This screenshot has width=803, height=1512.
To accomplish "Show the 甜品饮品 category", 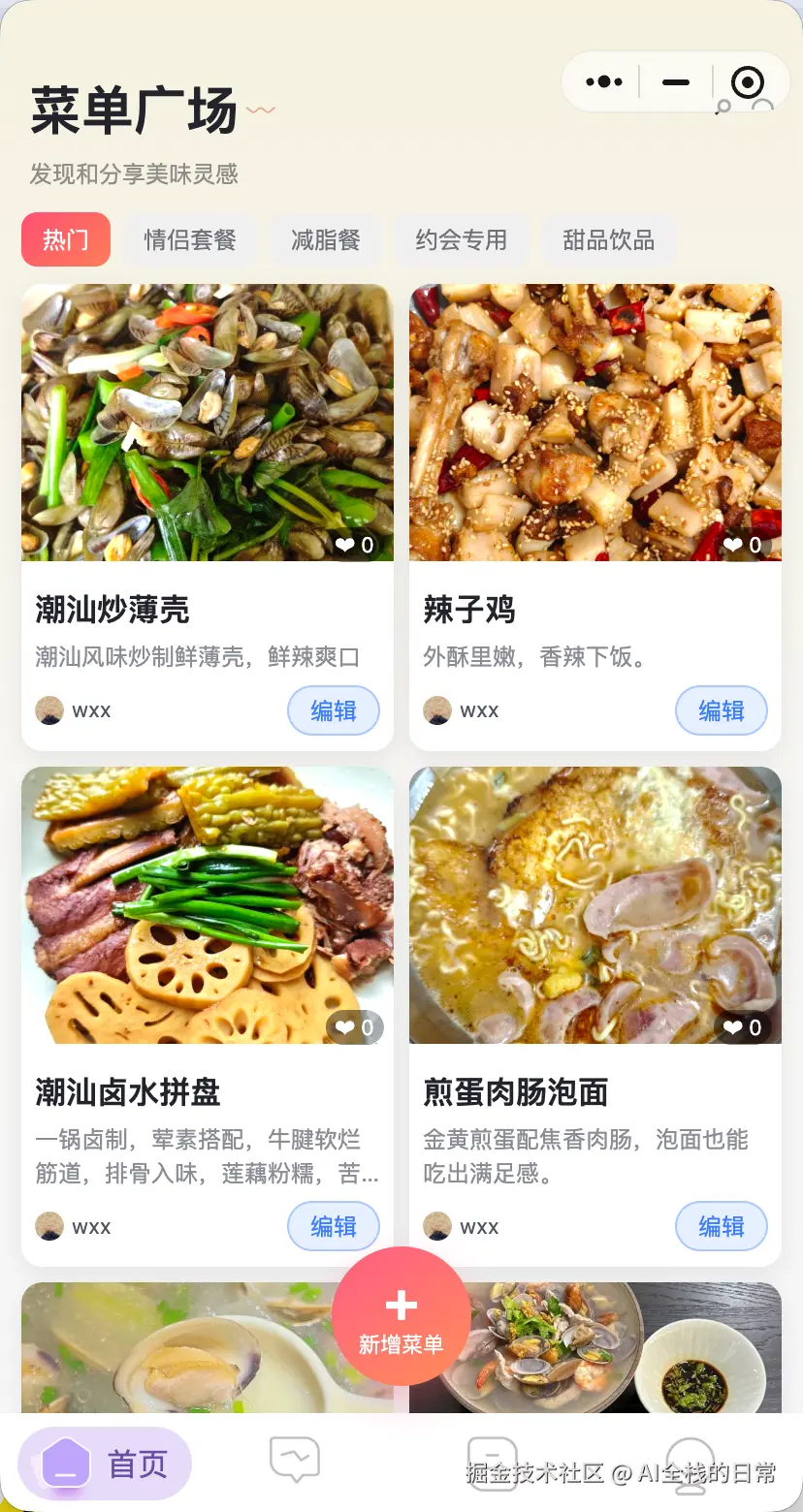I will click(609, 239).
